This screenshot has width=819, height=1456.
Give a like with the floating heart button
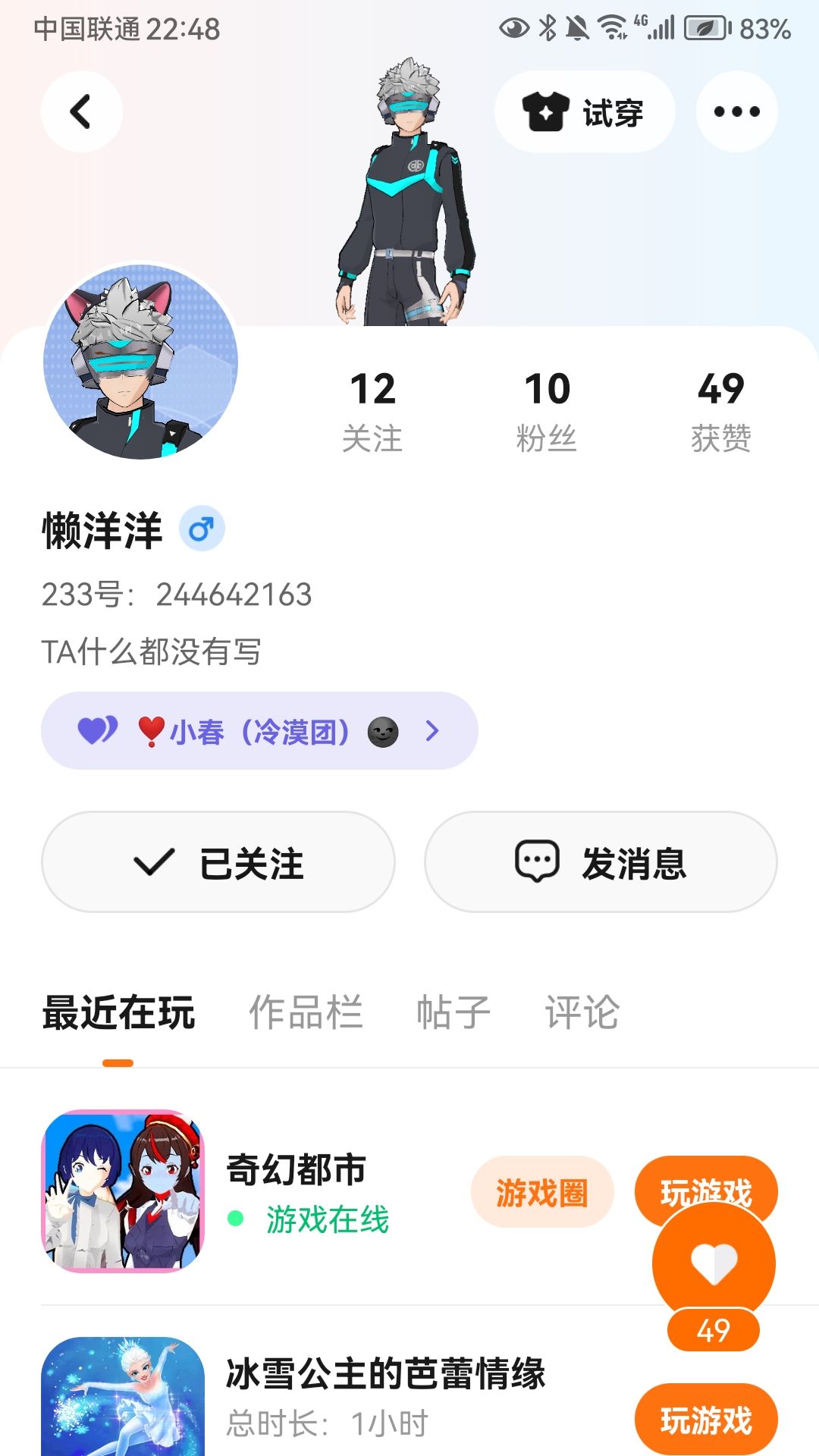coord(714,1264)
